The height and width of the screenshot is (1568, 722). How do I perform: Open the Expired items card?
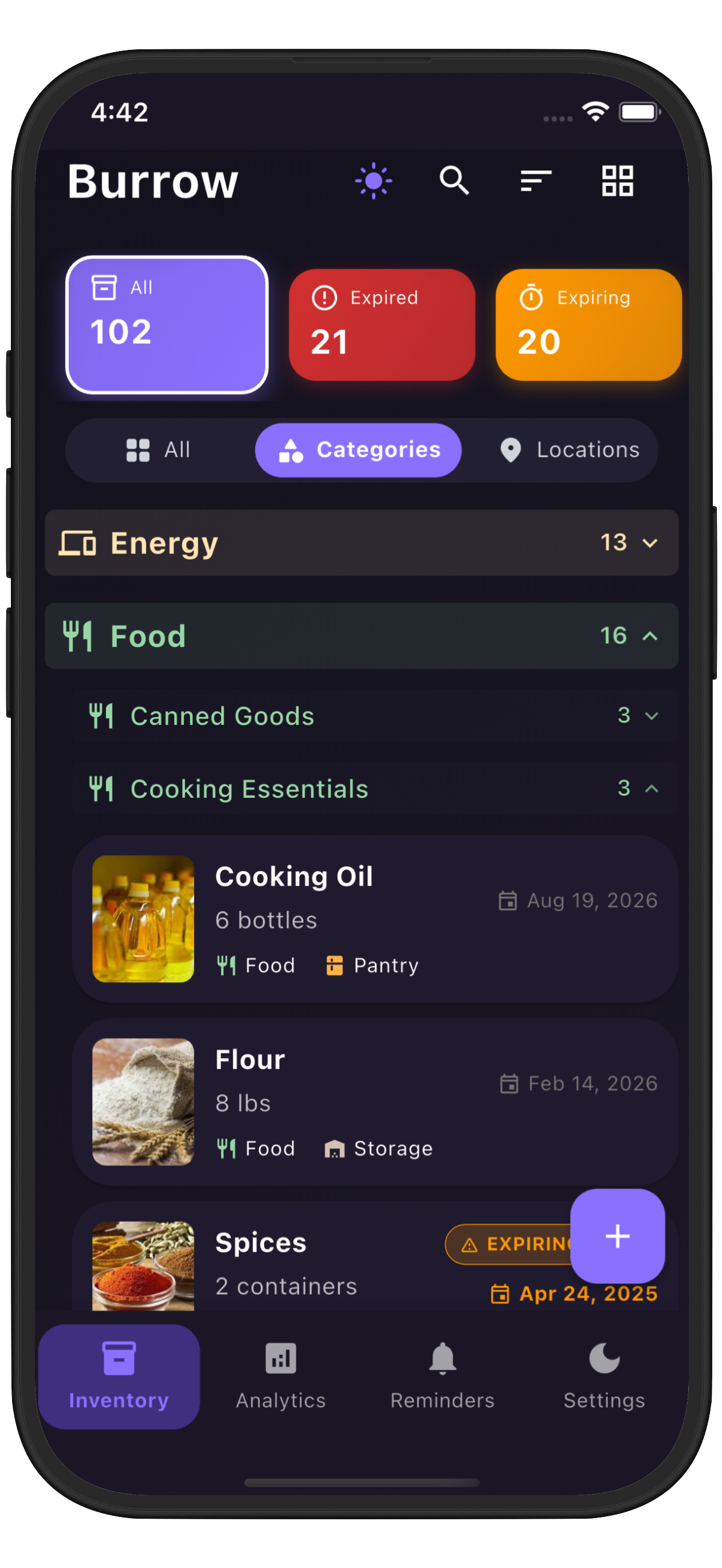tap(381, 324)
